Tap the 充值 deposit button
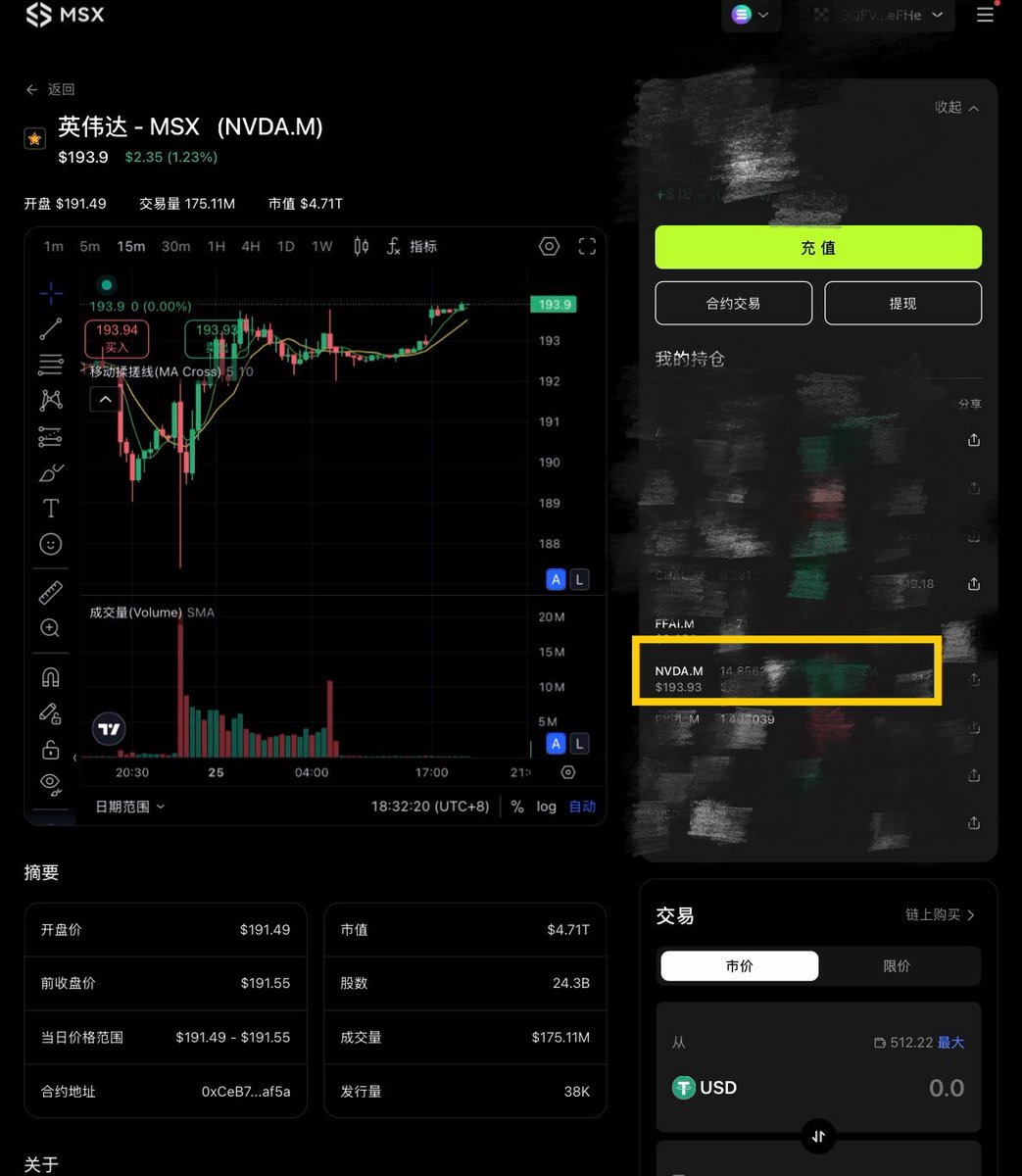This screenshot has width=1022, height=1176. 818,248
